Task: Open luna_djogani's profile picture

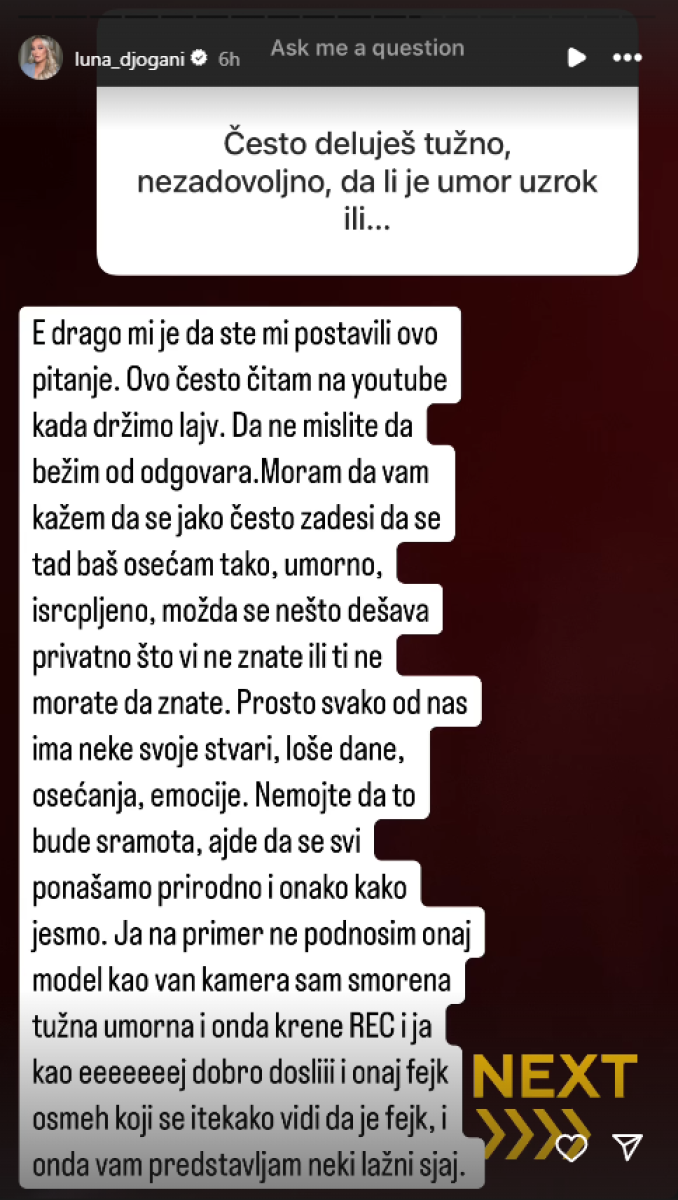Action: (x=41, y=58)
